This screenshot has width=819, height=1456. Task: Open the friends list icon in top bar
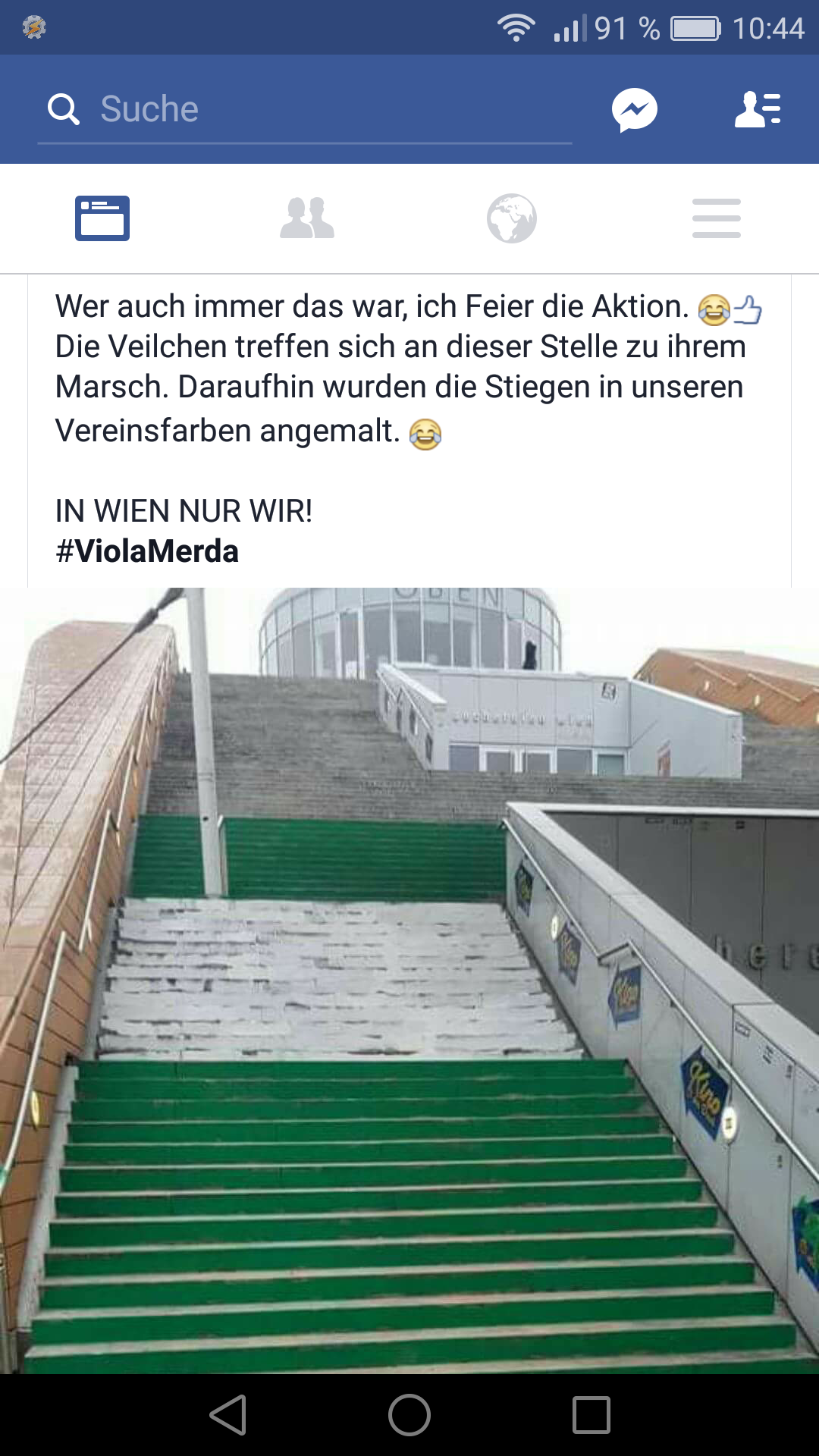(x=758, y=110)
